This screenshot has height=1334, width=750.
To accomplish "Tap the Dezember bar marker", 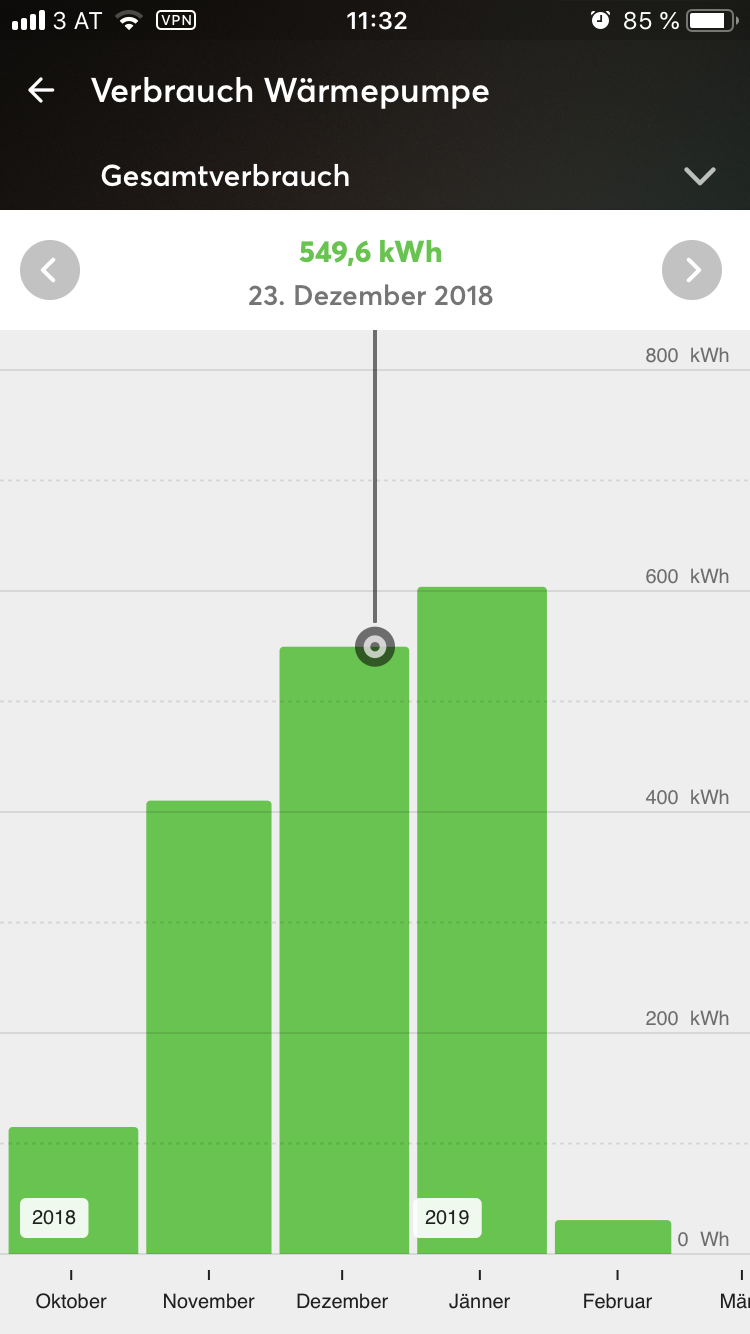I will coord(375,647).
